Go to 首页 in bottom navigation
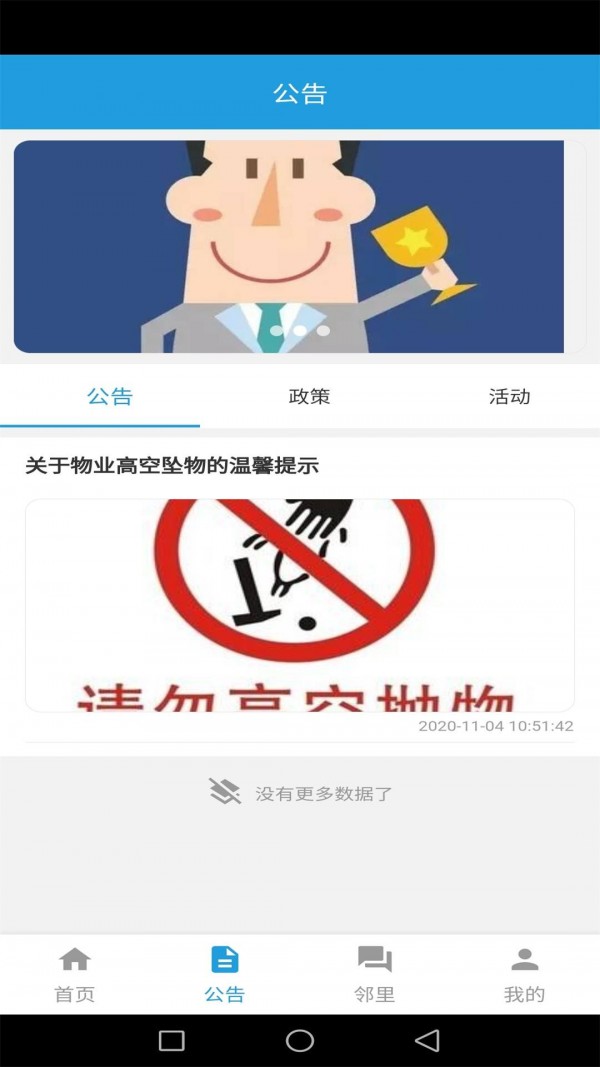This screenshot has width=600, height=1067. point(75,974)
